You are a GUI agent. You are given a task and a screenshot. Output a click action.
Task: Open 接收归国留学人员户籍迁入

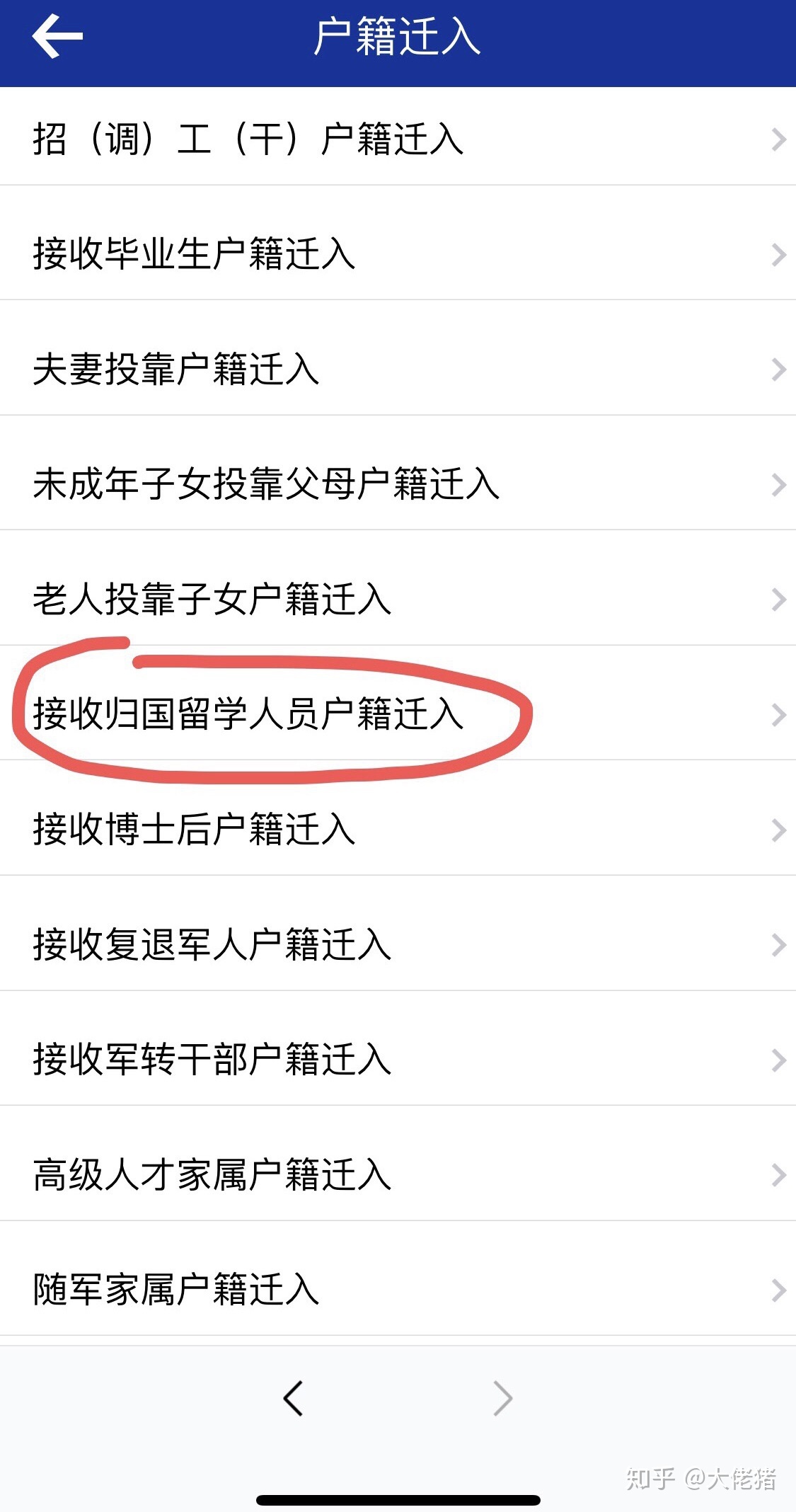coord(398,714)
